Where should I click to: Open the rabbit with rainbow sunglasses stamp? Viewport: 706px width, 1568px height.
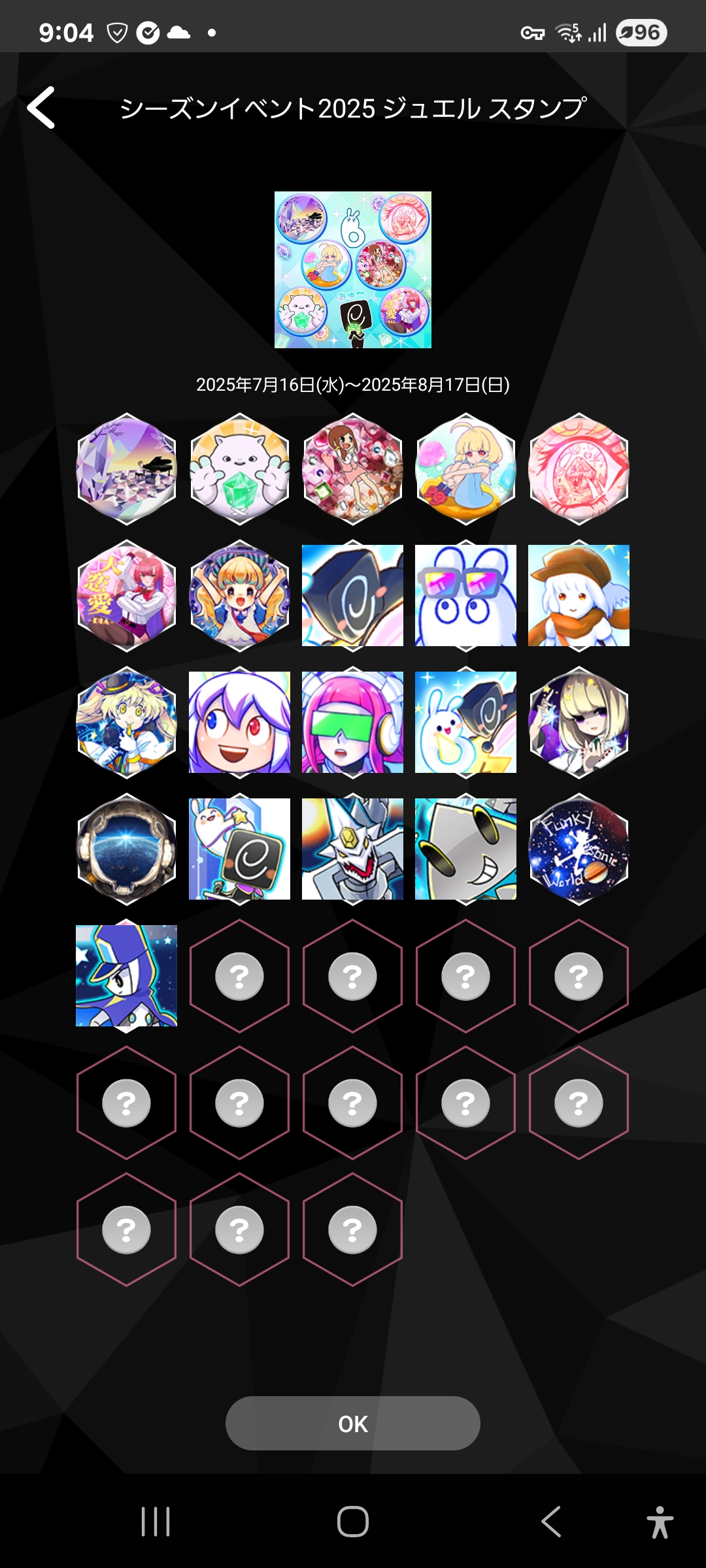[465, 596]
